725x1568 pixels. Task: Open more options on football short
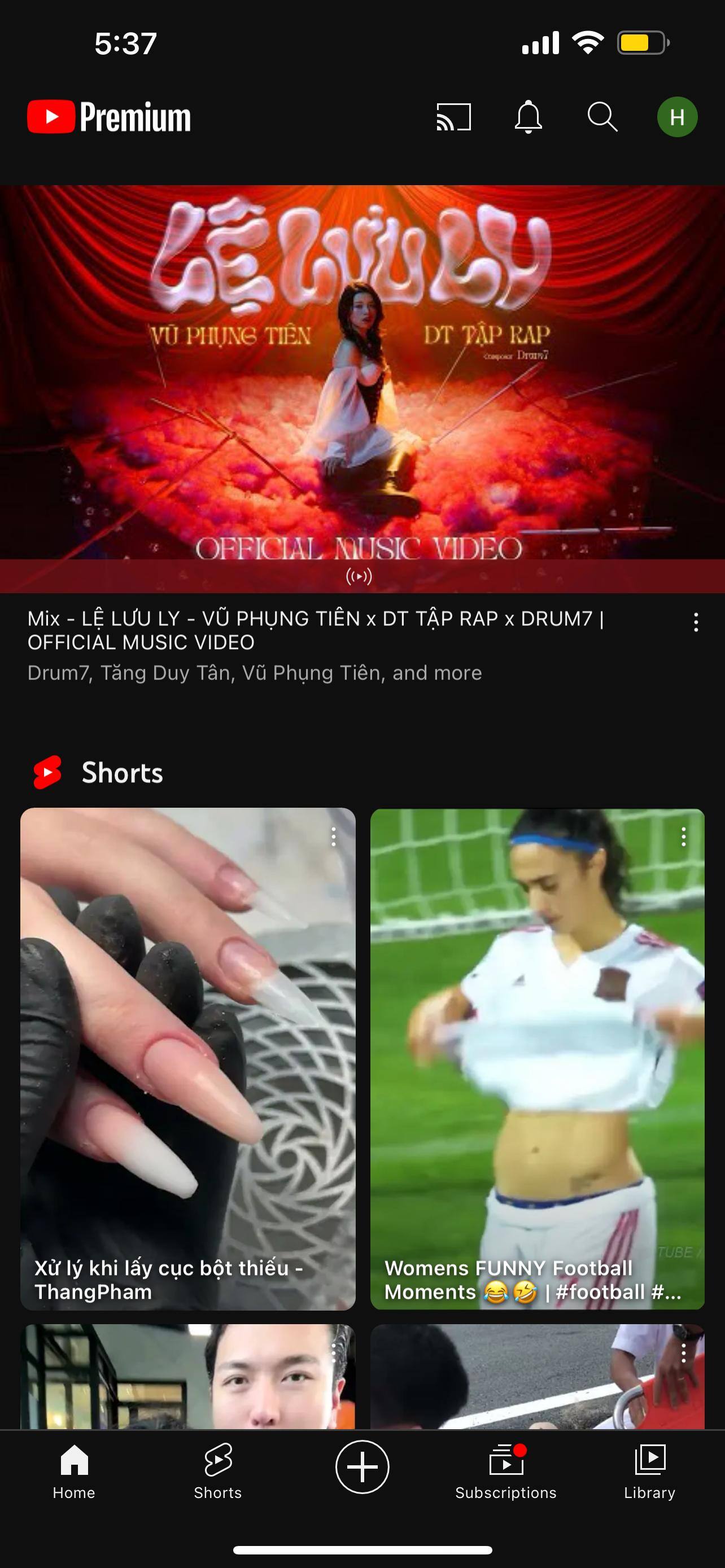point(684,837)
